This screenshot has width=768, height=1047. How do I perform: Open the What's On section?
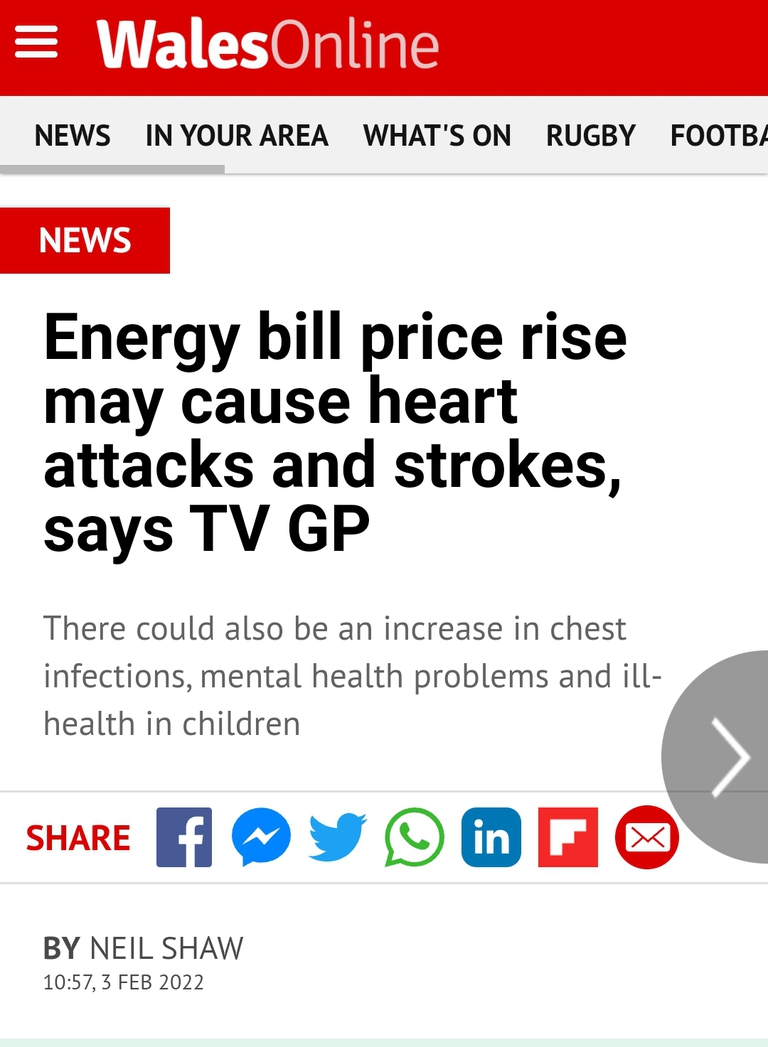[437, 136]
